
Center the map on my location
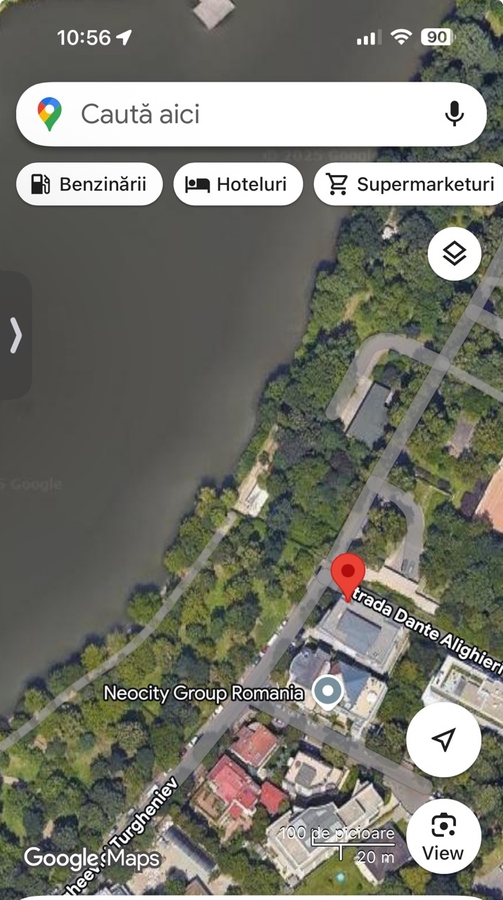point(443,739)
